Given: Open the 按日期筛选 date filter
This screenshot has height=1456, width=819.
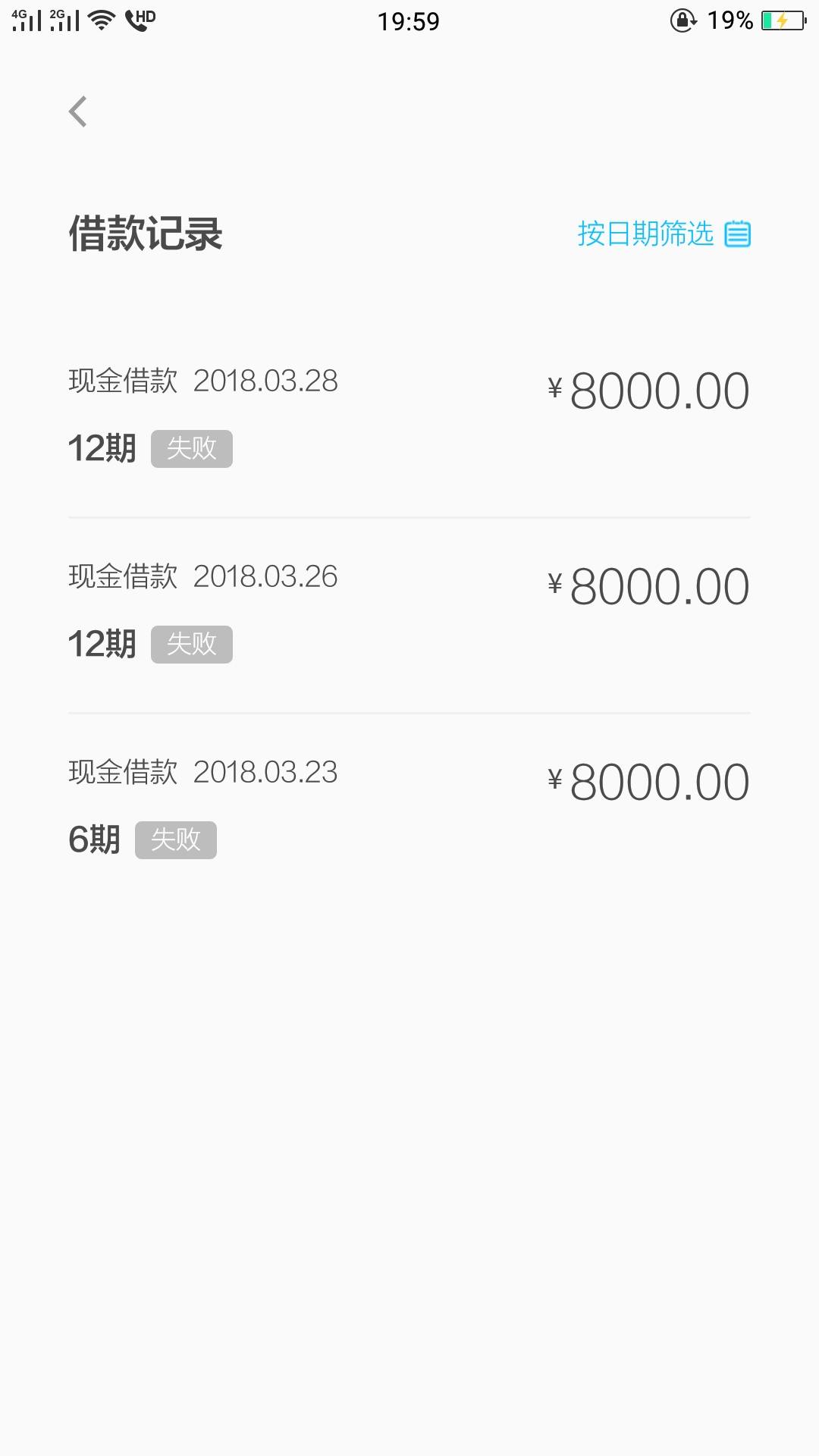Looking at the screenshot, I should pyautogui.click(x=664, y=234).
